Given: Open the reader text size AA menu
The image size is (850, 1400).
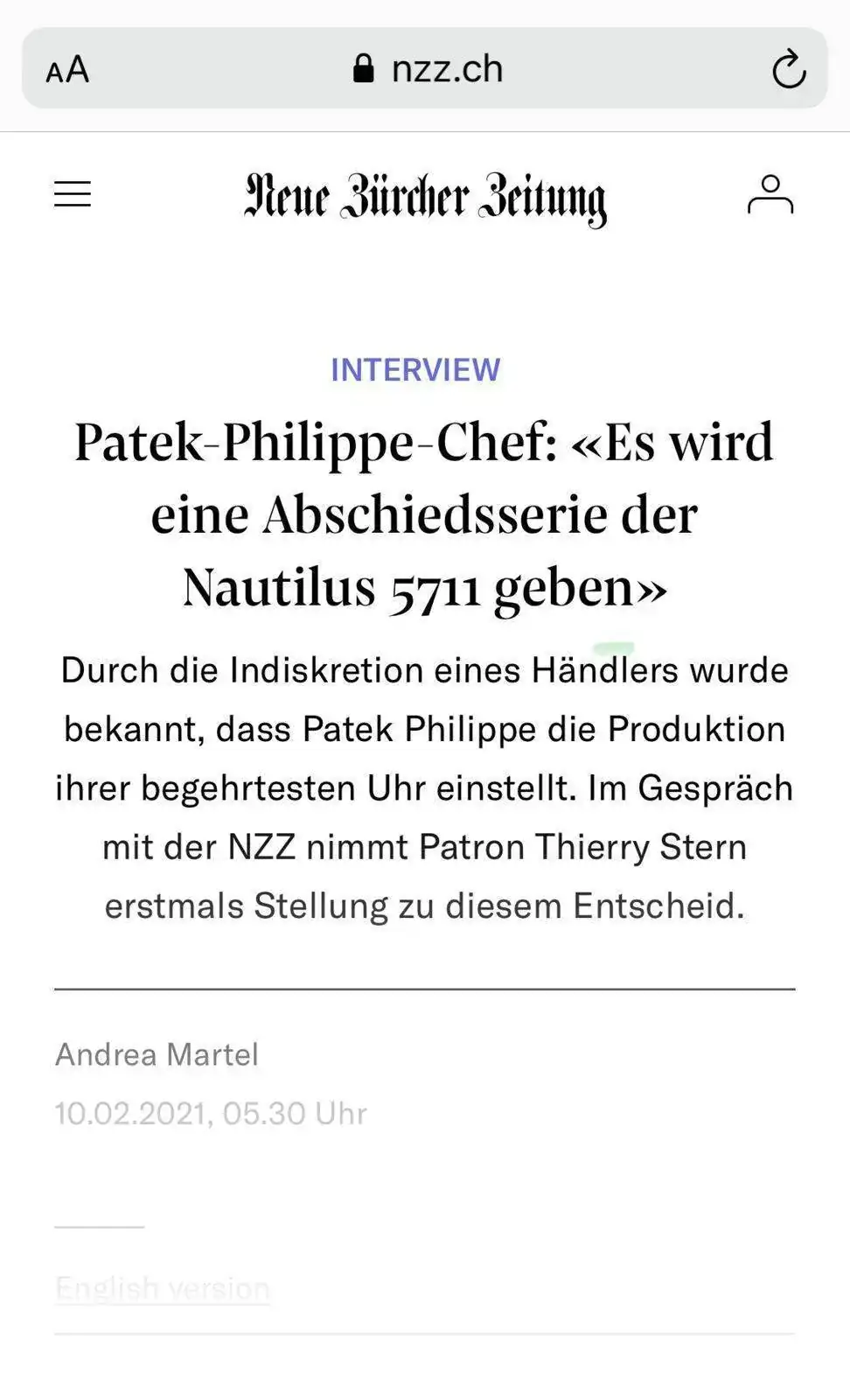Looking at the screenshot, I should pos(67,69).
